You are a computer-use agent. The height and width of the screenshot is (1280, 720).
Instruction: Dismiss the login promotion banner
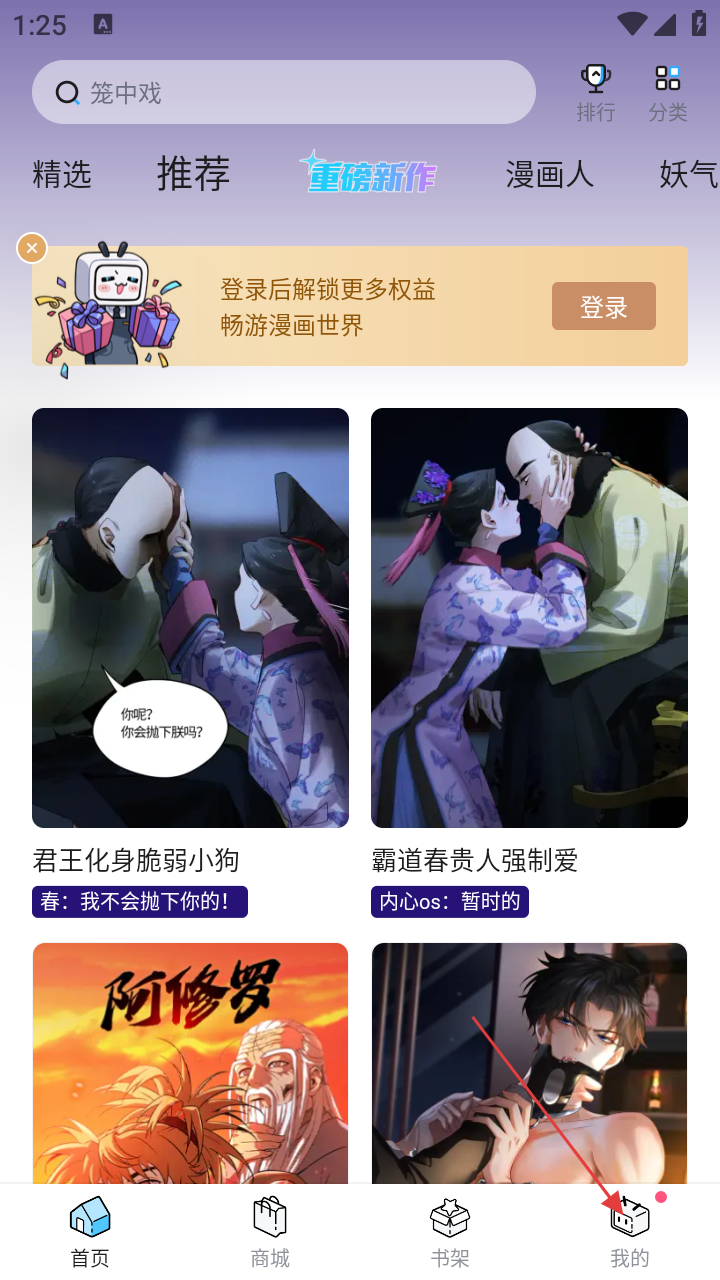pos(32,247)
